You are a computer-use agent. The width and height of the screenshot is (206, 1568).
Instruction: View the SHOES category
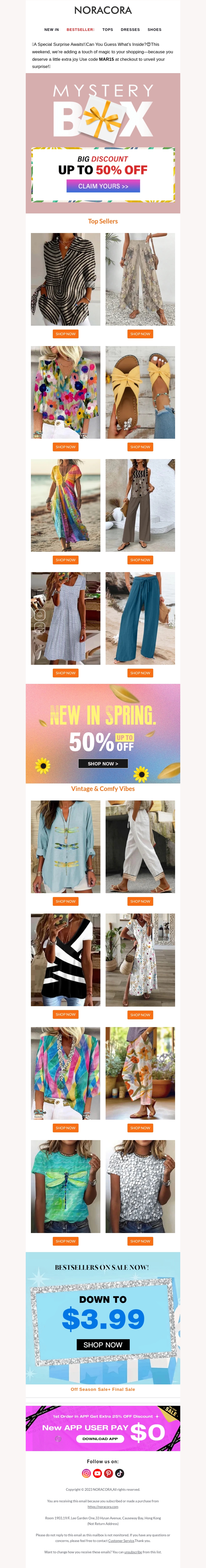154,29
